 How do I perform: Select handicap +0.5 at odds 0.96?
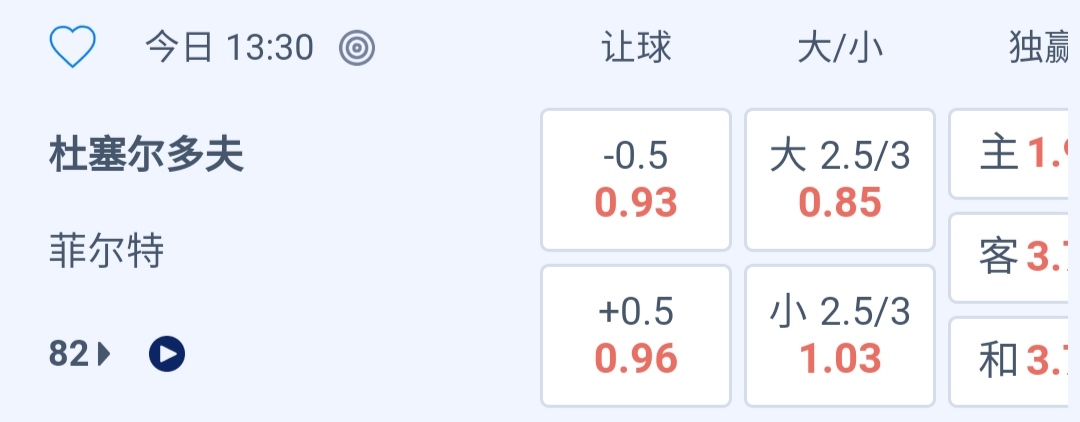coord(636,335)
